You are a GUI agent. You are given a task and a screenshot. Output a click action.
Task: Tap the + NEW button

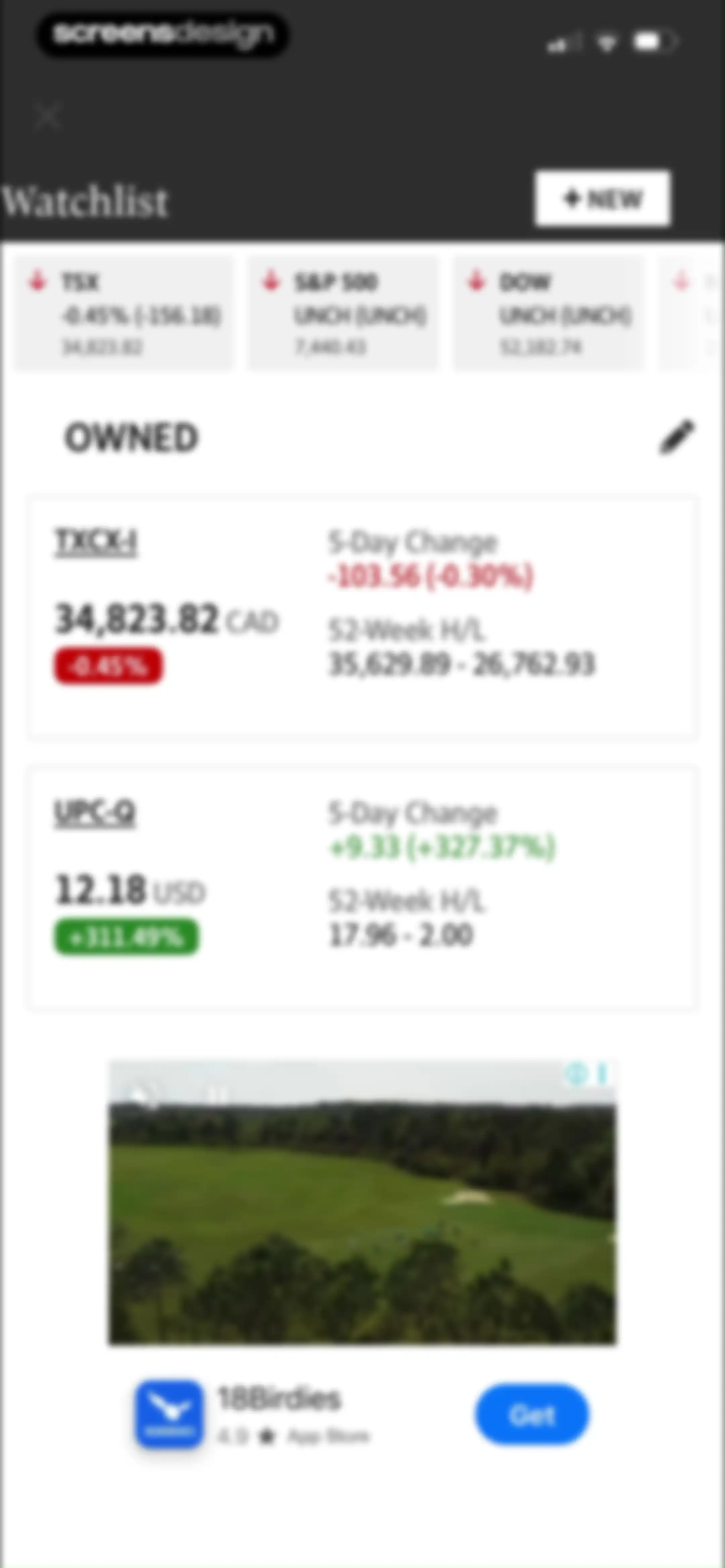coord(602,198)
